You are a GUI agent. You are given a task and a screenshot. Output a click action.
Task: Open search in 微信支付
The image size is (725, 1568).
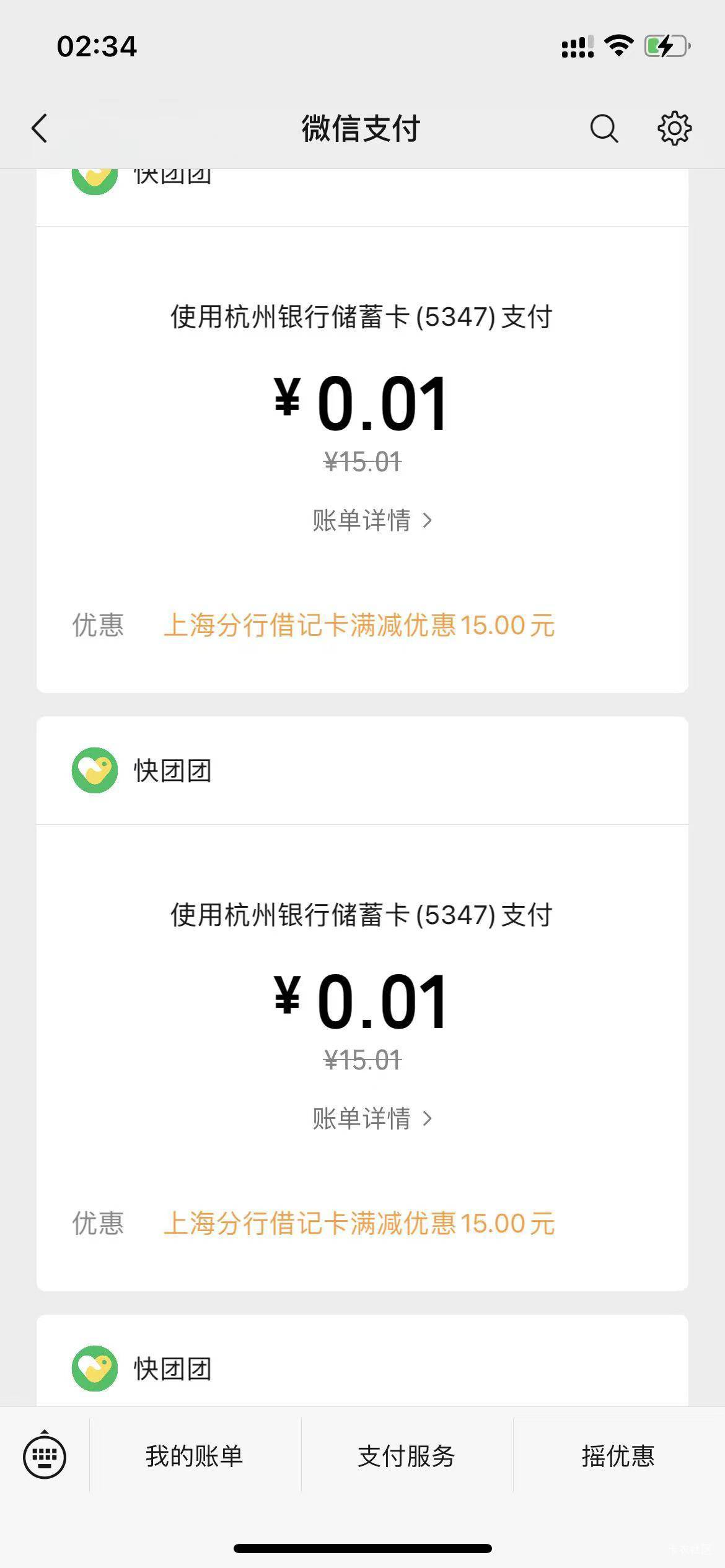click(x=604, y=129)
